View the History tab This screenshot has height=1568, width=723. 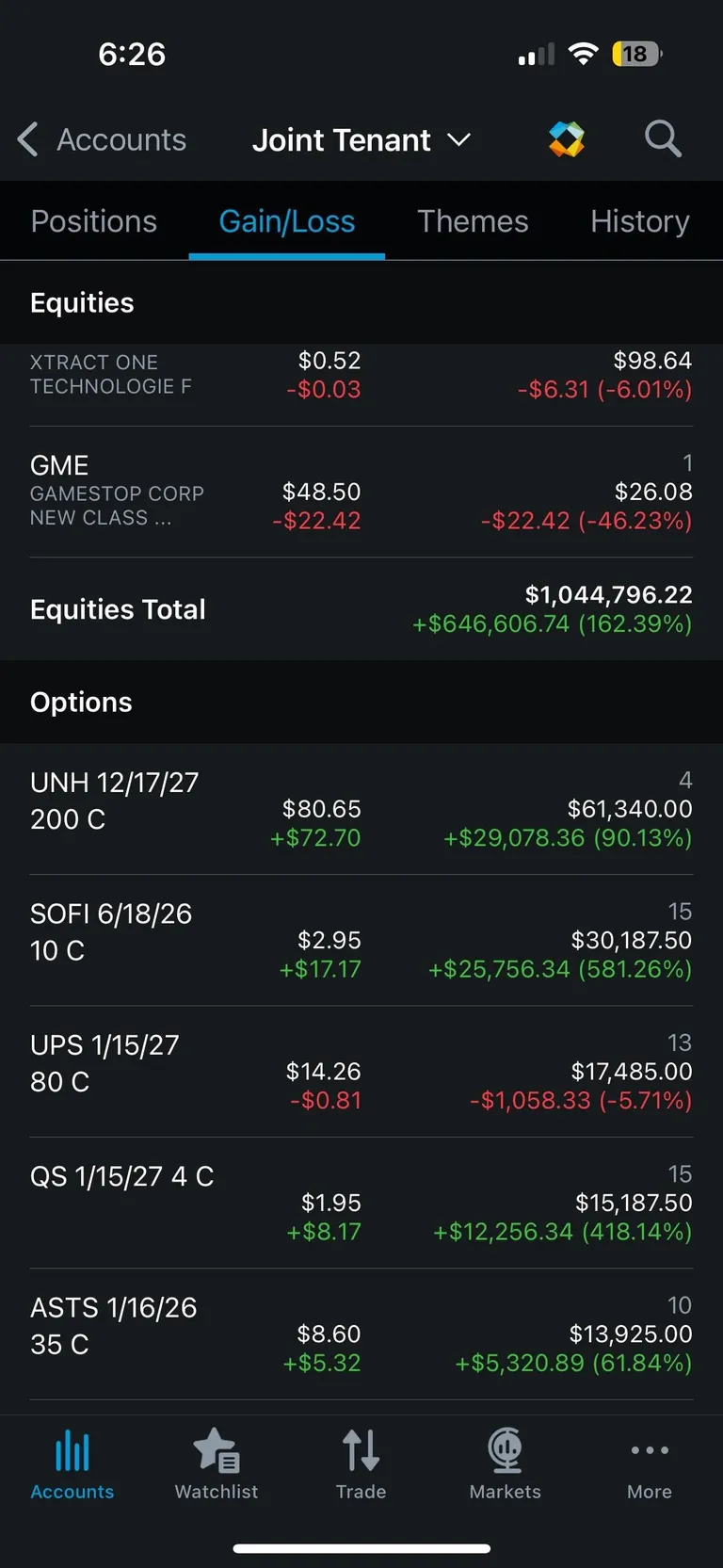point(639,220)
